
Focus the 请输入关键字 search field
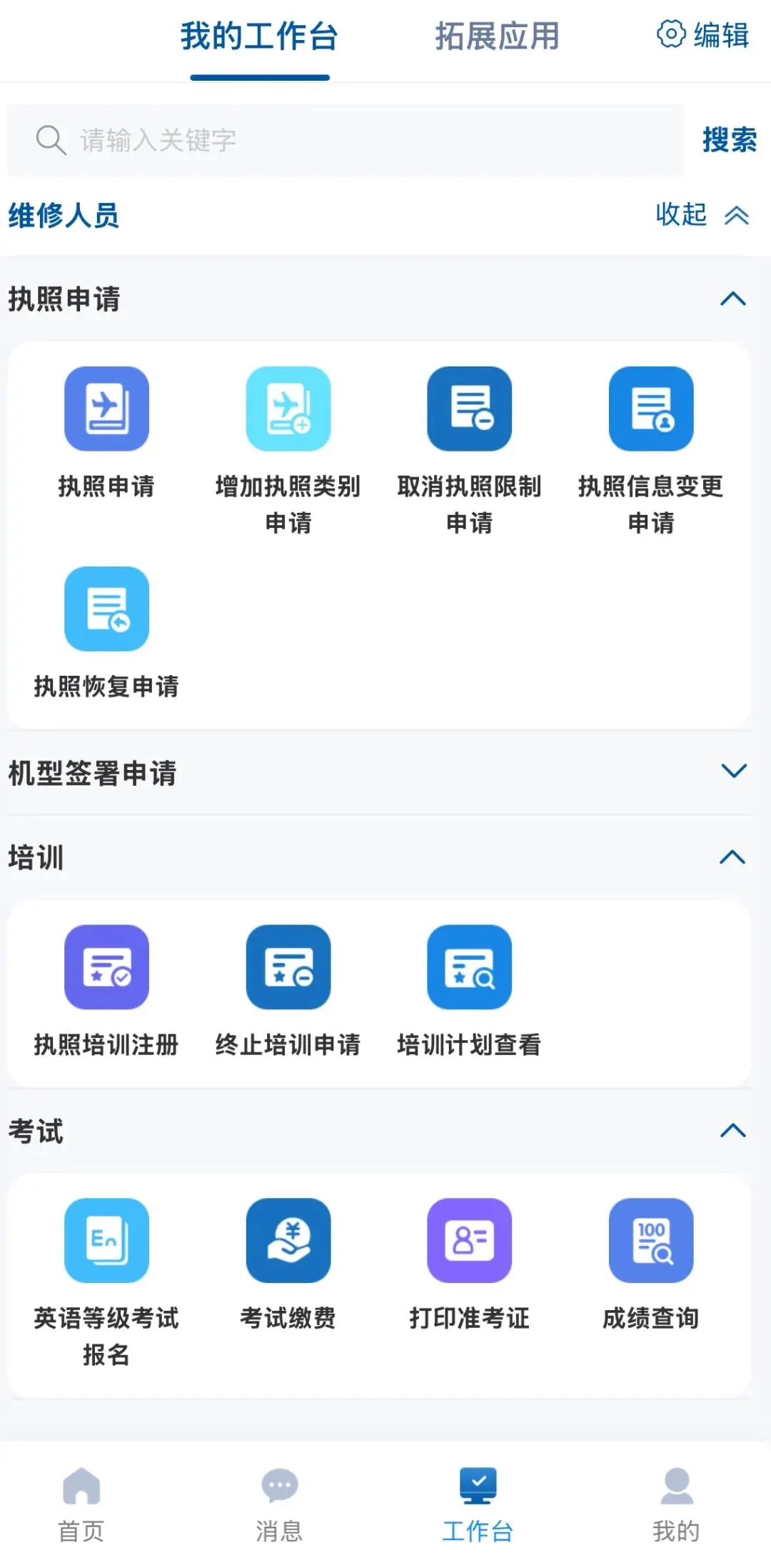[x=346, y=140]
